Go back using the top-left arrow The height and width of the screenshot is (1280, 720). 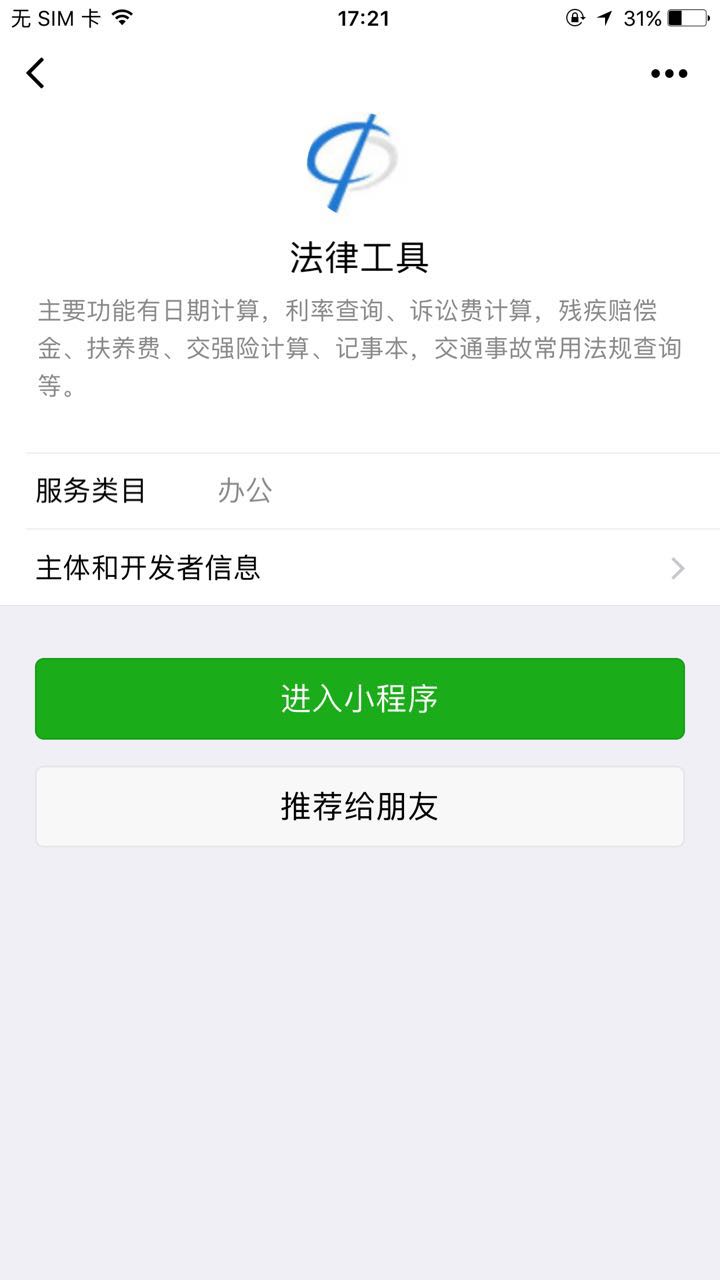click(x=36, y=73)
